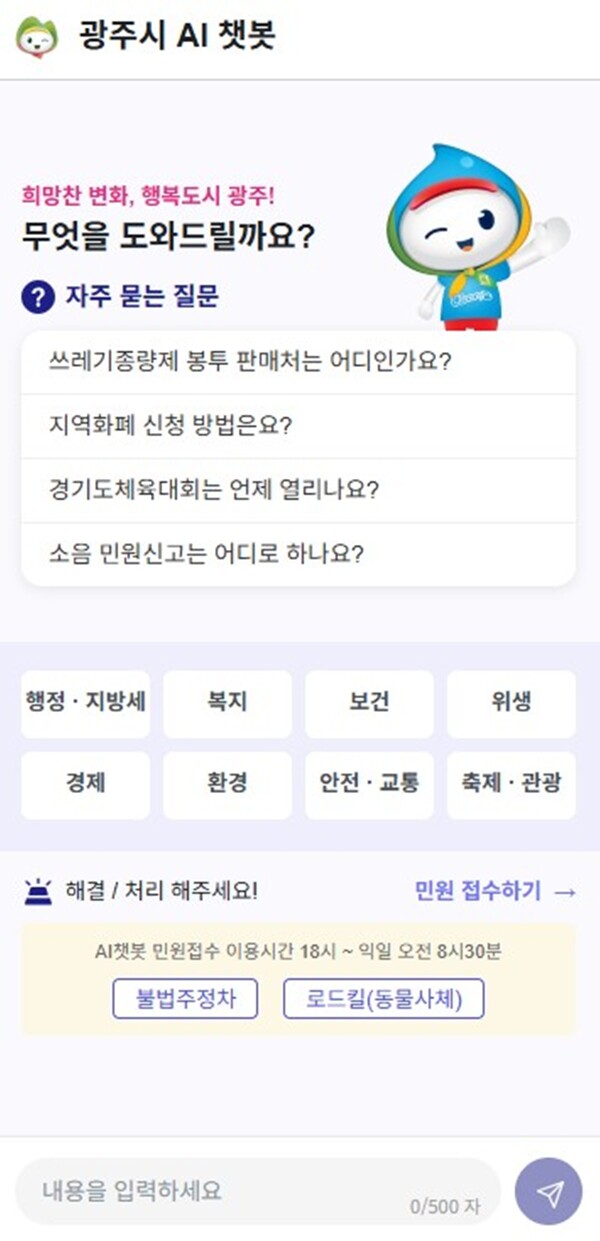Viewport: 600px width, 1241px height.
Task: Report 로드킬(동물사체) complaint
Action: tap(384, 998)
